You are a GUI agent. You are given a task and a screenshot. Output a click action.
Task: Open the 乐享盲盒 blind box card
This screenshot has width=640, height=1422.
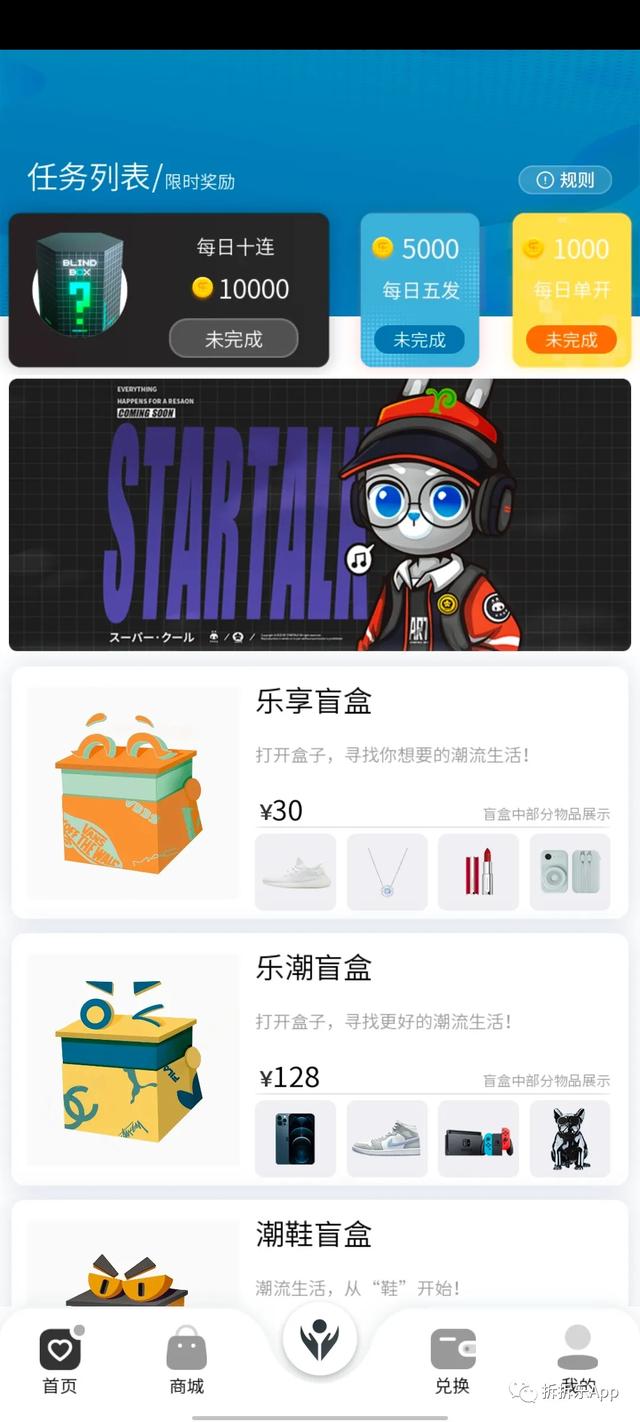pos(319,791)
